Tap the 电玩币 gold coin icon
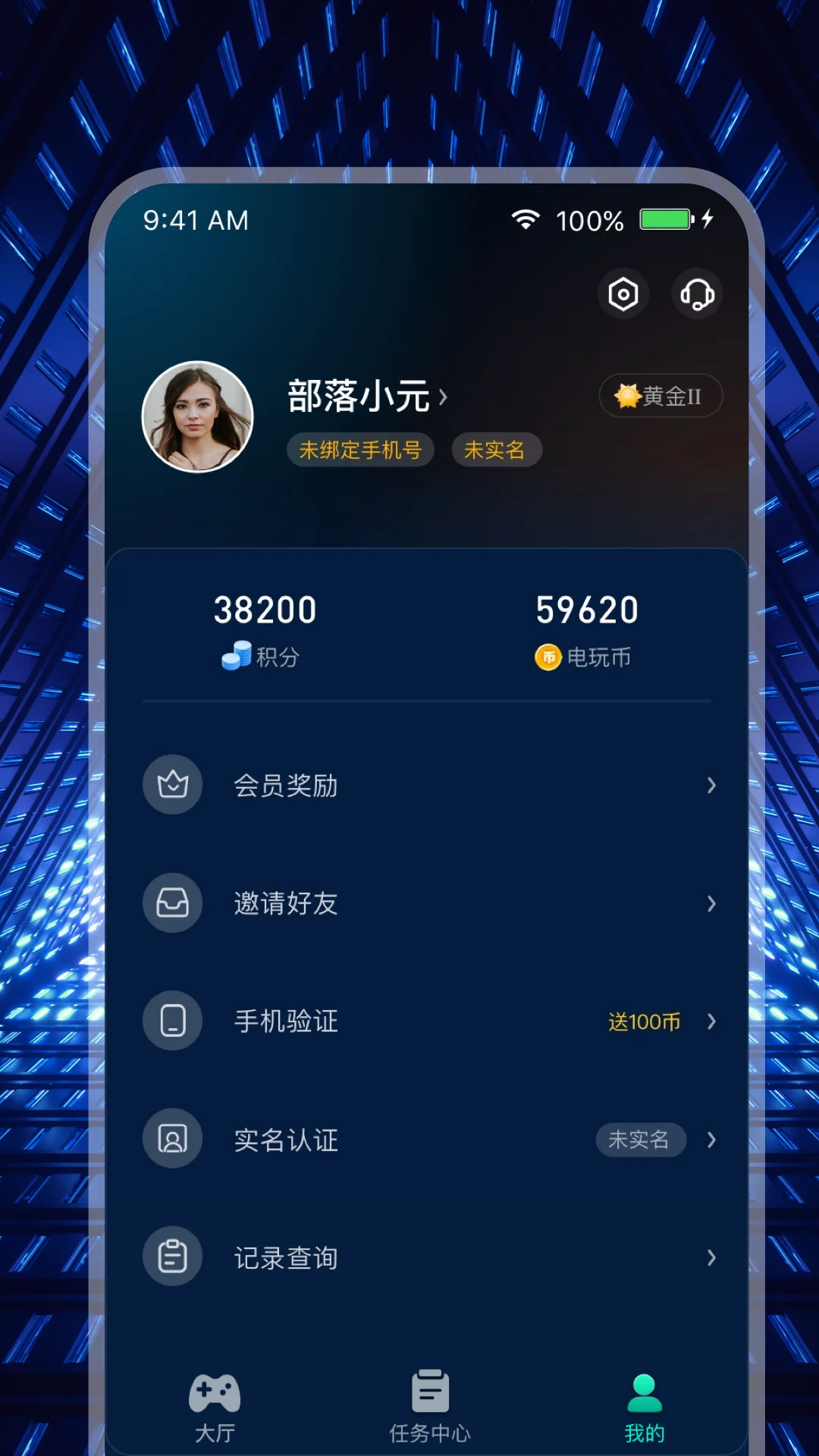Image resolution: width=819 pixels, height=1456 pixels. click(548, 657)
